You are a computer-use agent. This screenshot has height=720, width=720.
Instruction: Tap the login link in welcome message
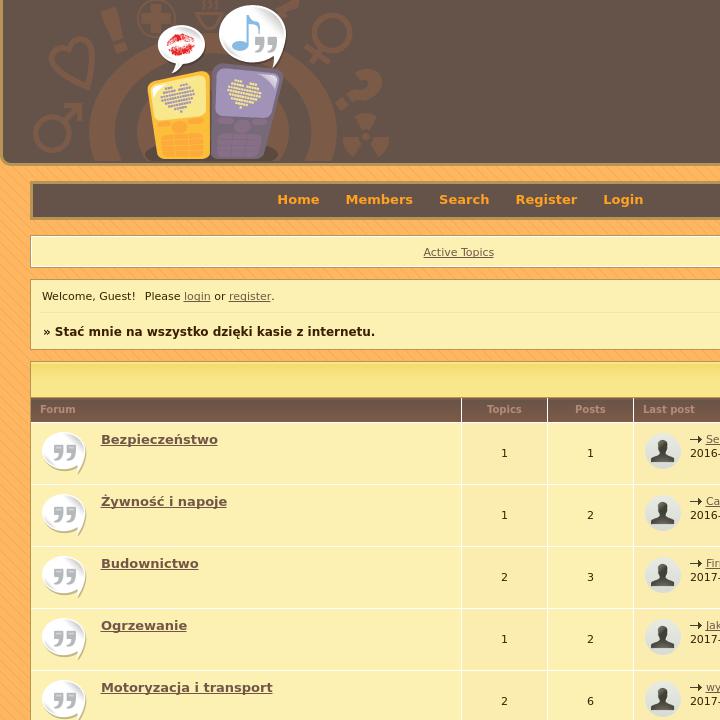pos(197,297)
